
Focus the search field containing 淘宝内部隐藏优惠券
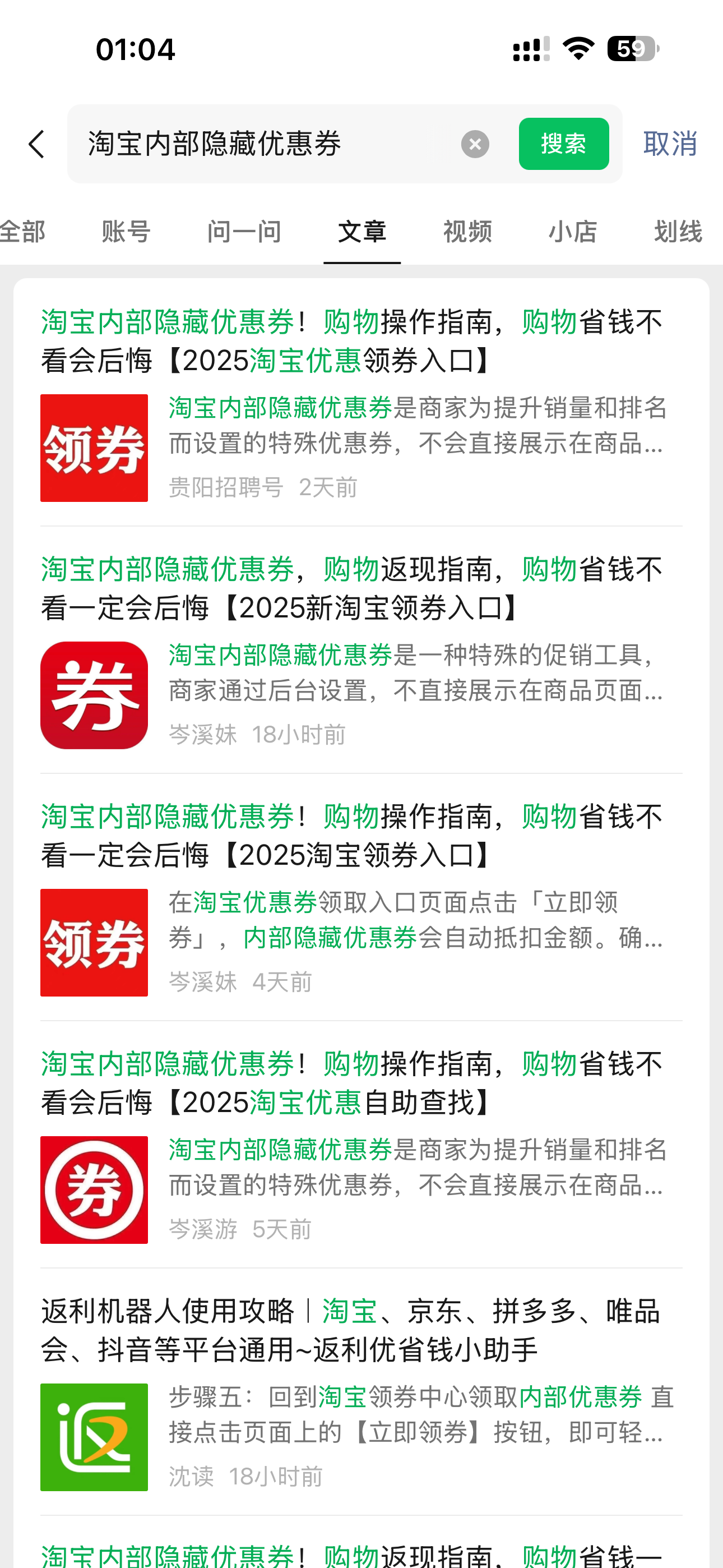268,144
